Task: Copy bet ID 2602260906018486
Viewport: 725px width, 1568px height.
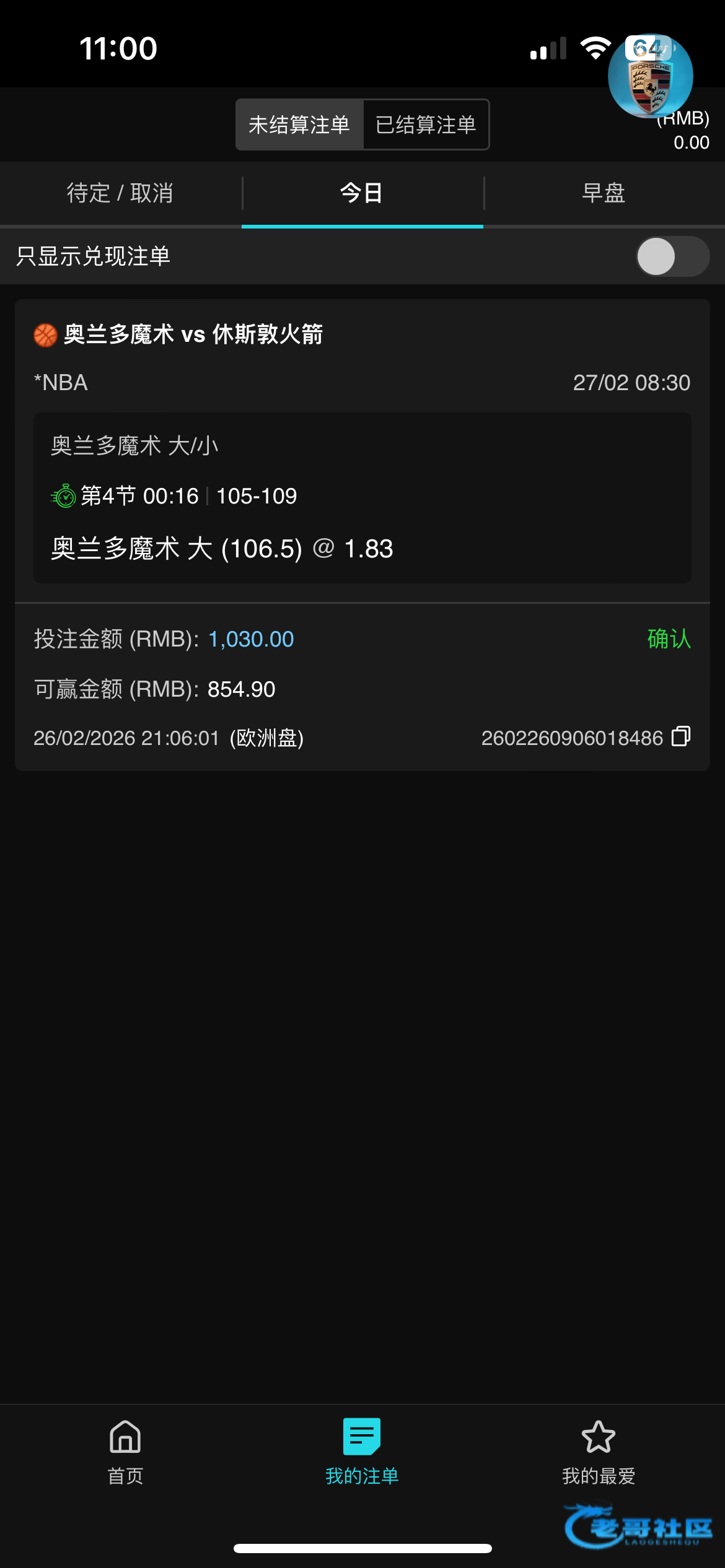Action: [x=681, y=737]
